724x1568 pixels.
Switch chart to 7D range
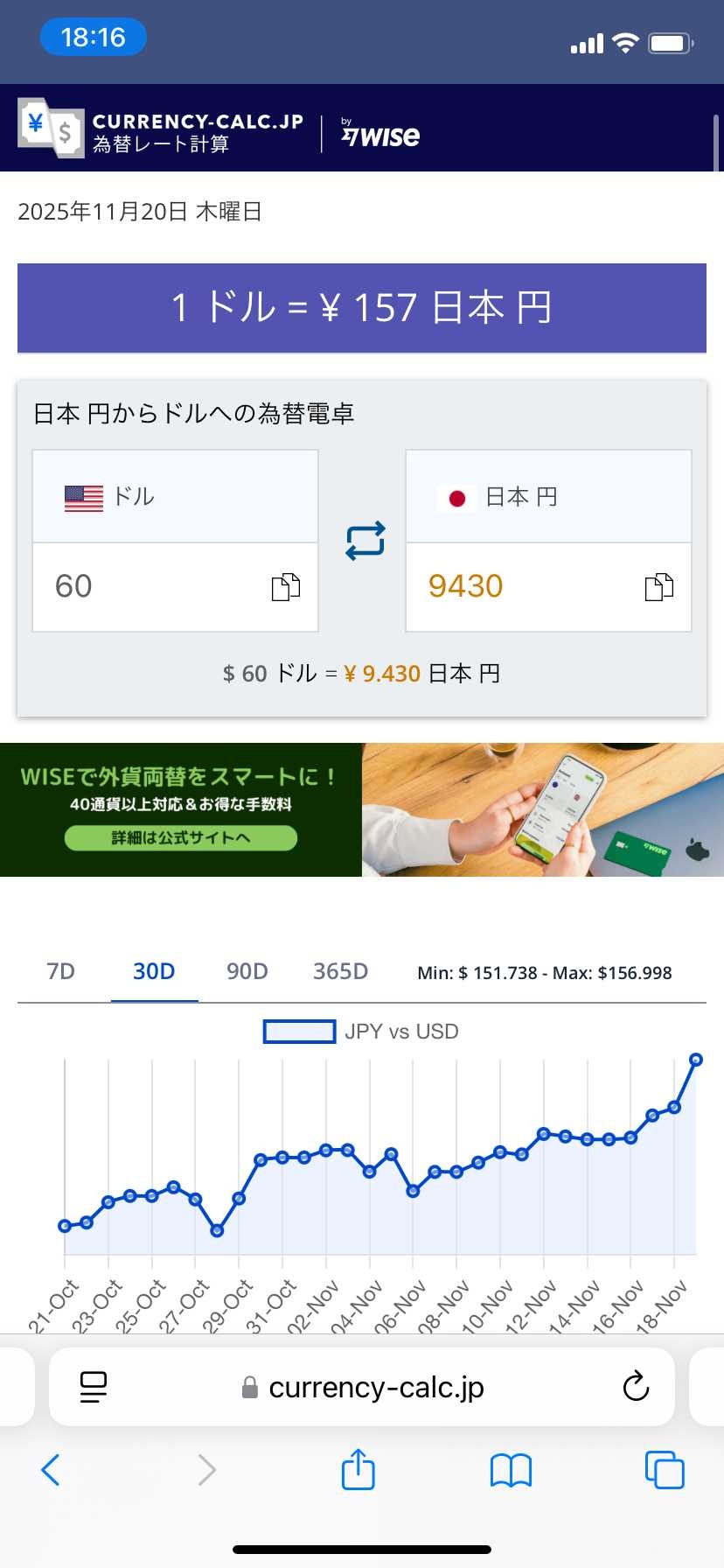tap(61, 971)
